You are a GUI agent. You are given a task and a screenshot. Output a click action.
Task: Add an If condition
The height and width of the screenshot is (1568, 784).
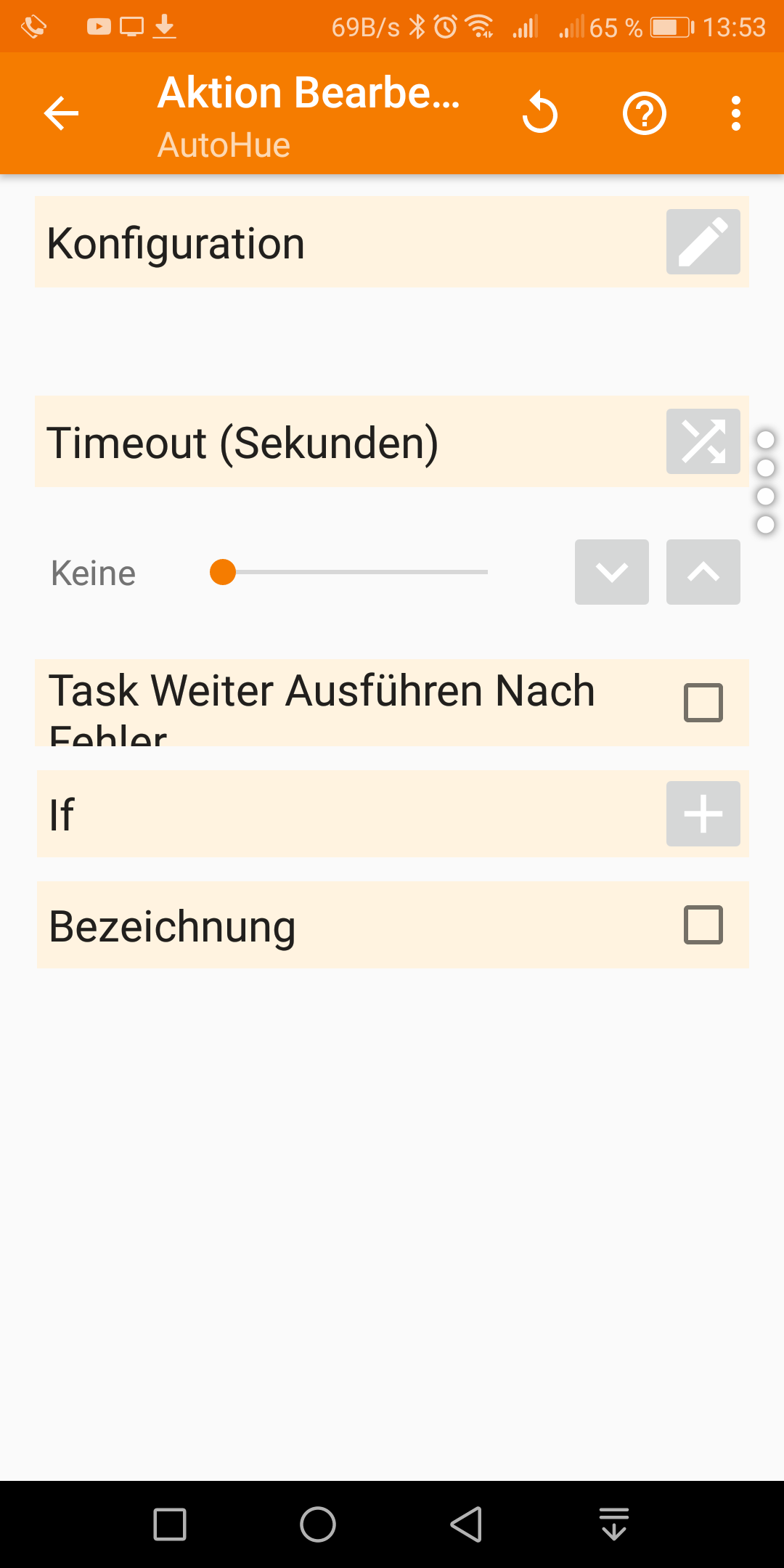pos(703,814)
